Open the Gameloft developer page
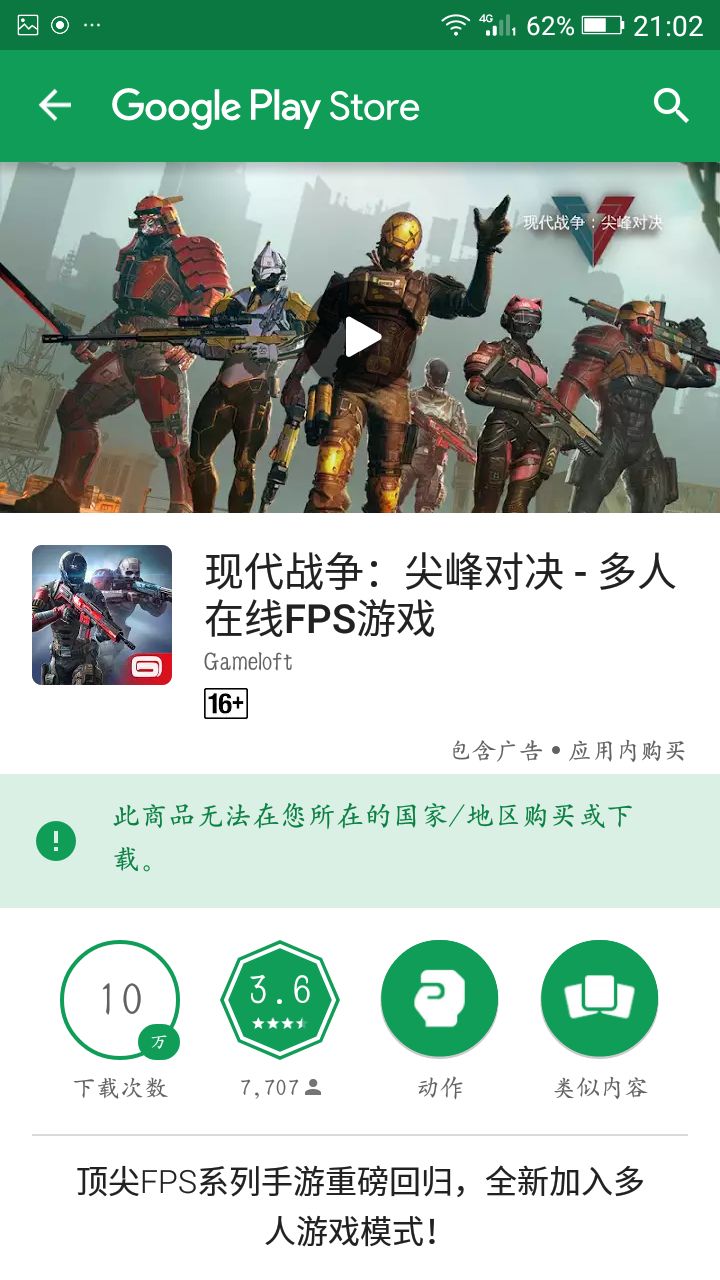 point(248,662)
